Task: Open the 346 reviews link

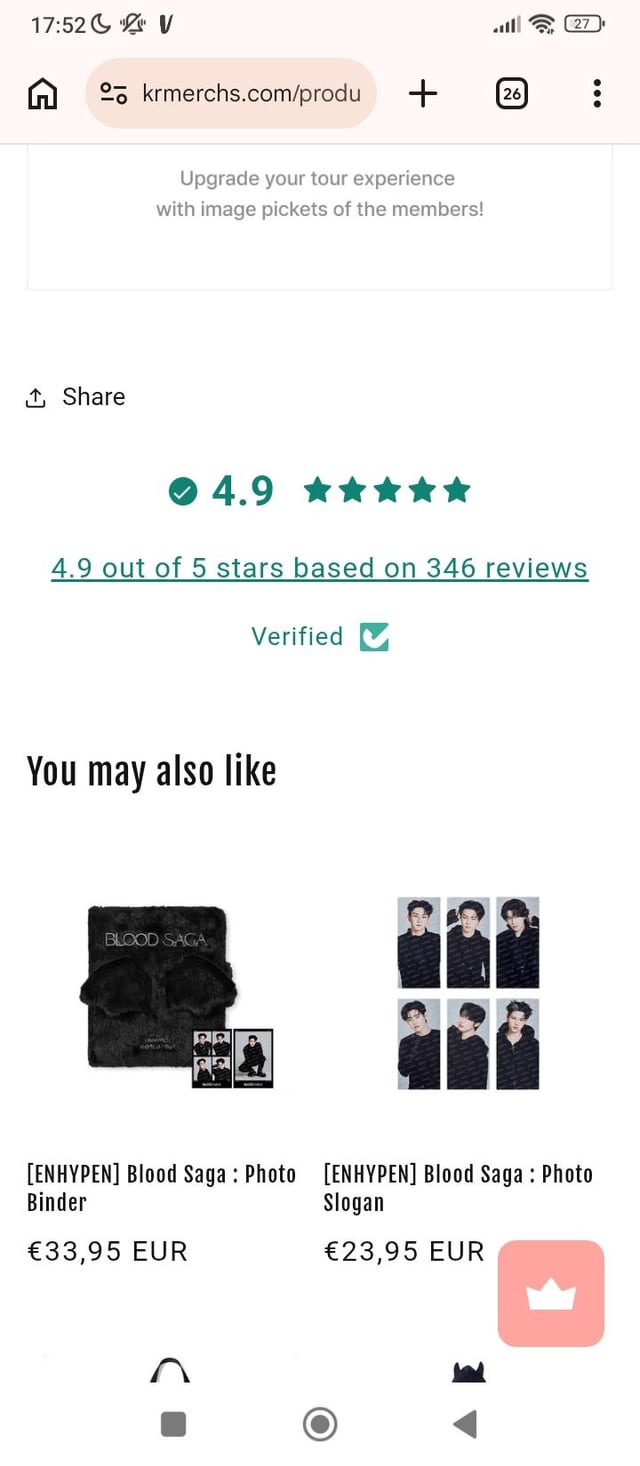Action: [x=319, y=568]
